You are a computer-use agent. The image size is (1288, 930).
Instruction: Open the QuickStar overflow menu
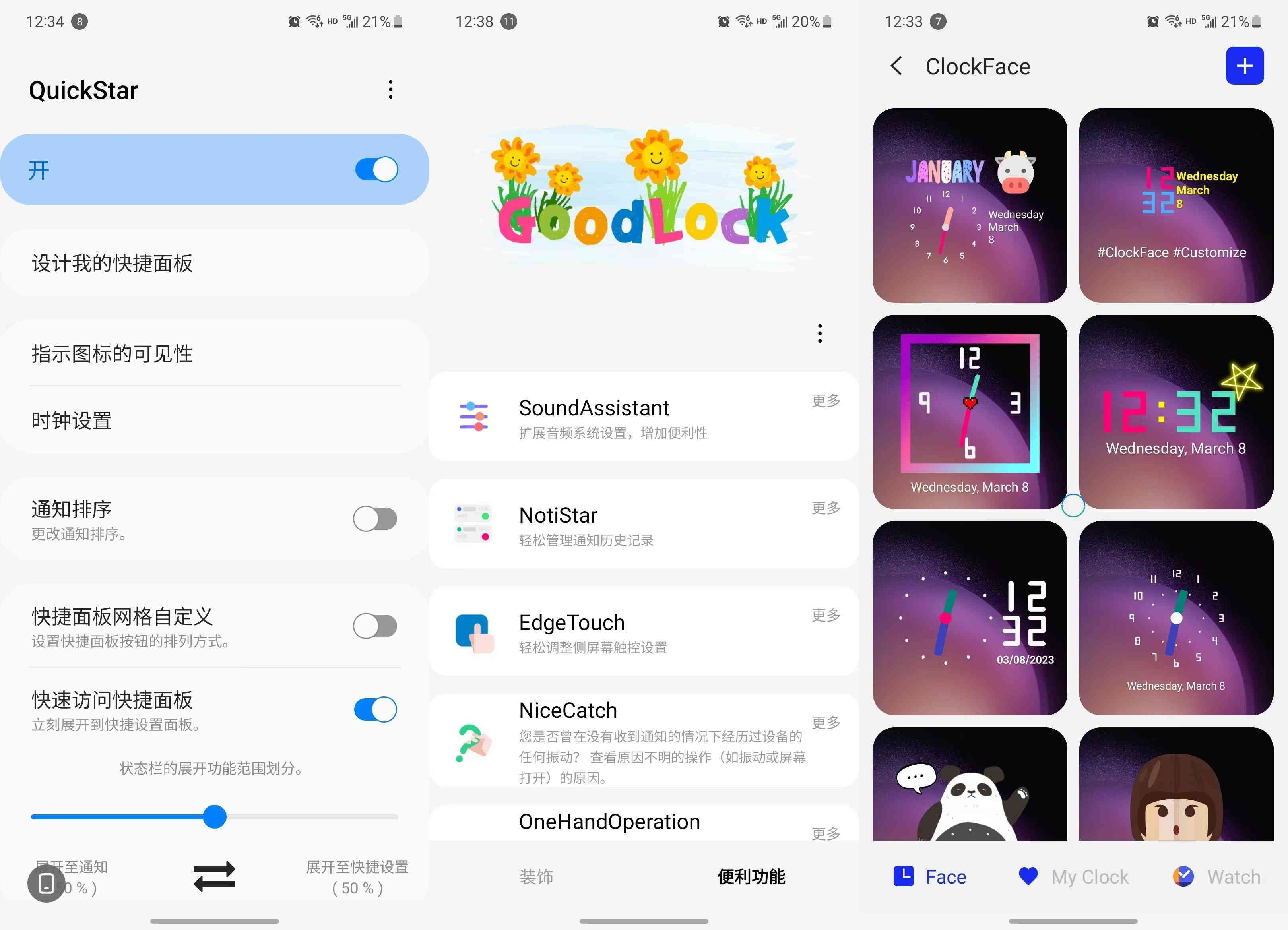pos(391,90)
